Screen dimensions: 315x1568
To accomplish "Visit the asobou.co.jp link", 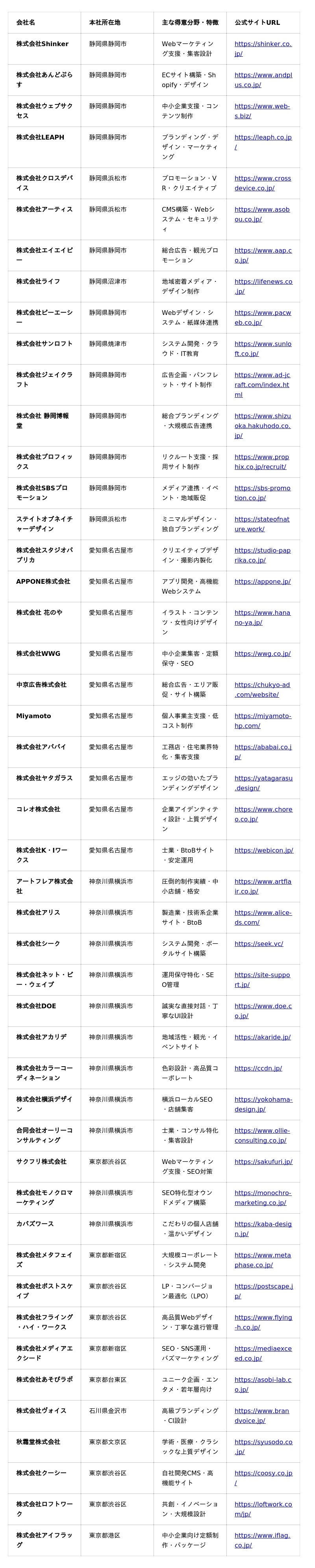I will [x=262, y=214].
